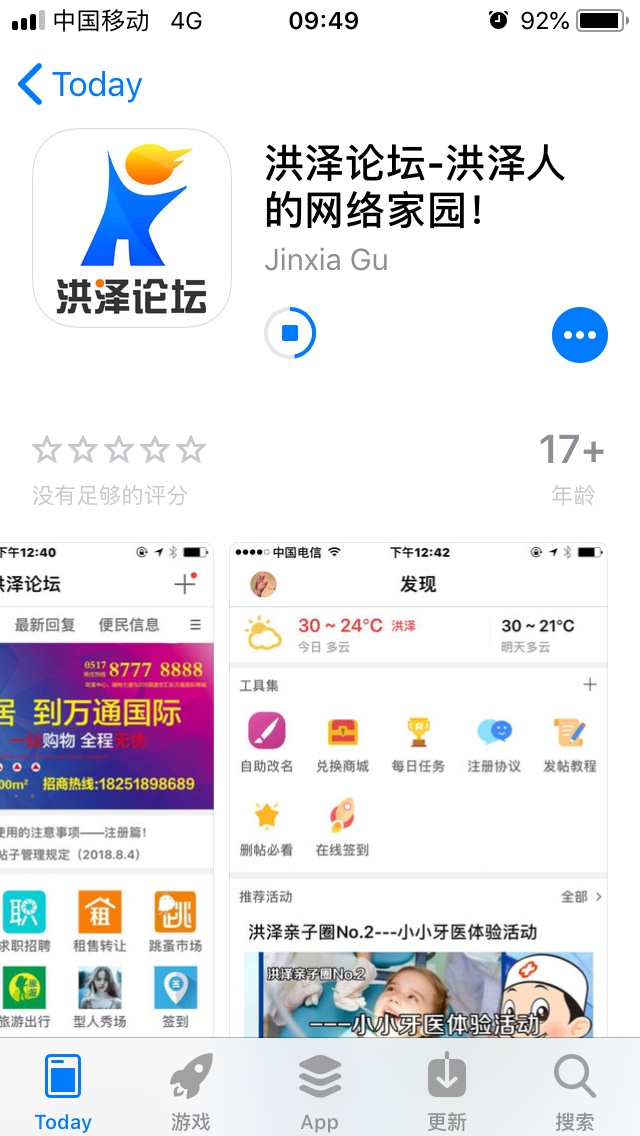View the 发现 preview screenshot
640x1136 pixels.
pyautogui.click(x=418, y=790)
